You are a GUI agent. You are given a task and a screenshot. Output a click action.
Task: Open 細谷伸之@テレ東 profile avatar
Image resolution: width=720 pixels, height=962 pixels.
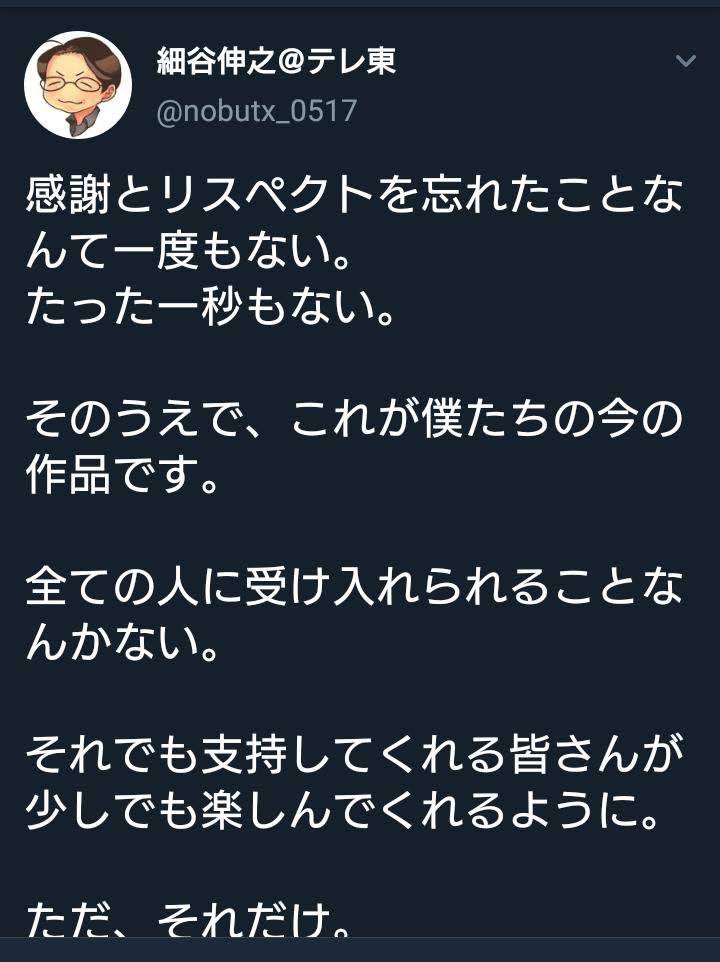[78, 85]
